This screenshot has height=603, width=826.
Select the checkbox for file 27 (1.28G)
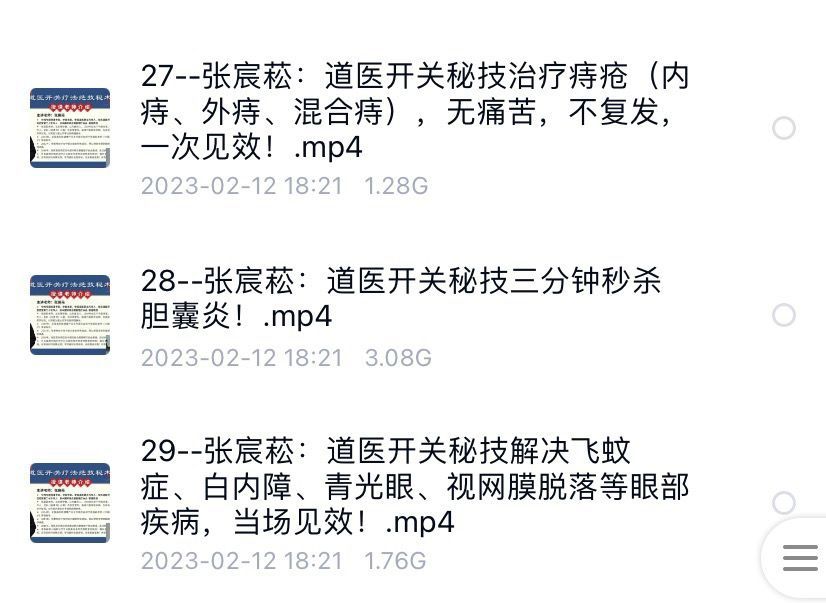[784, 128]
